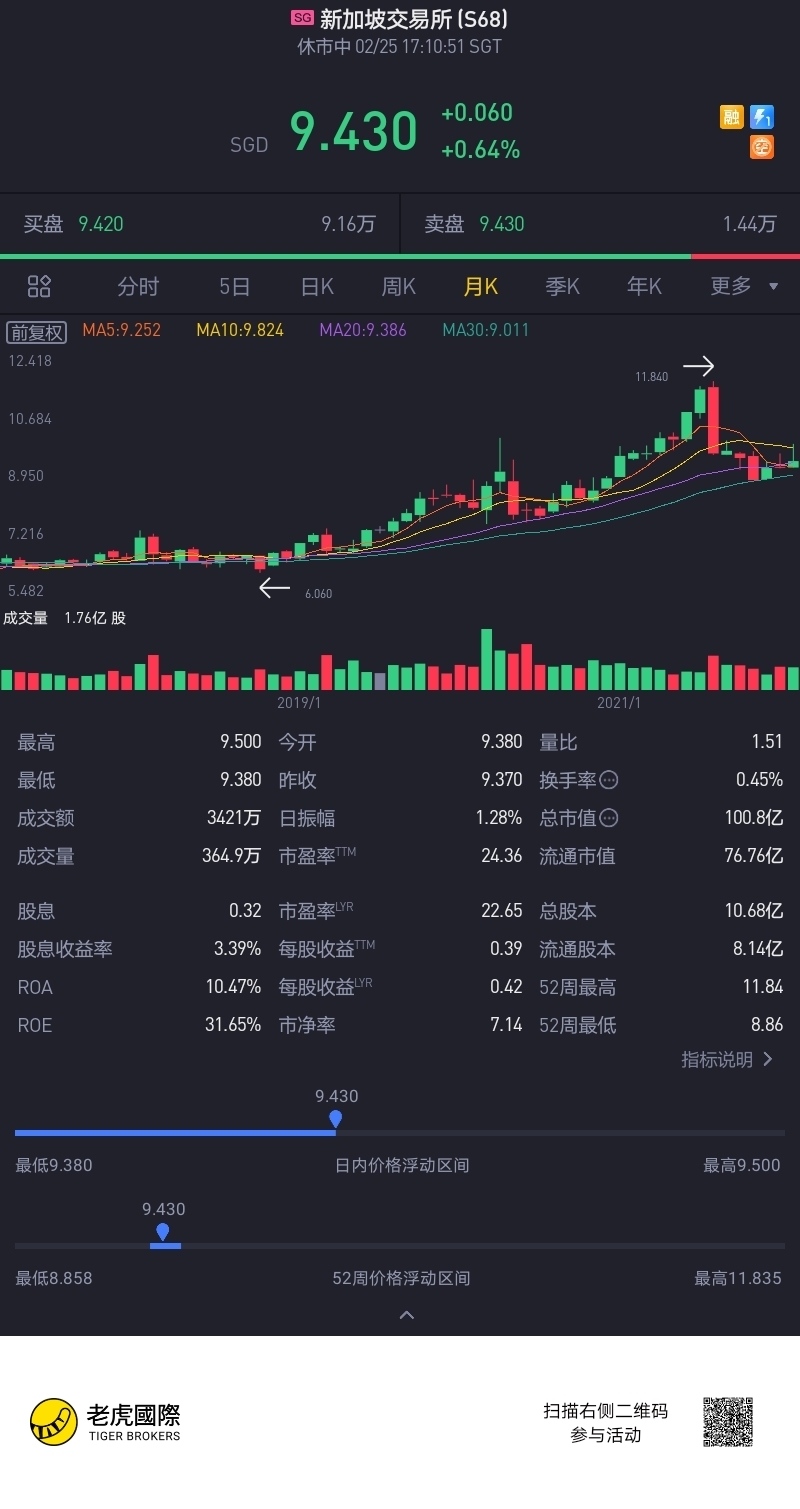This screenshot has width=800, height=1509.
Task: Select the 日K chart tab
Action: coord(317,287)
